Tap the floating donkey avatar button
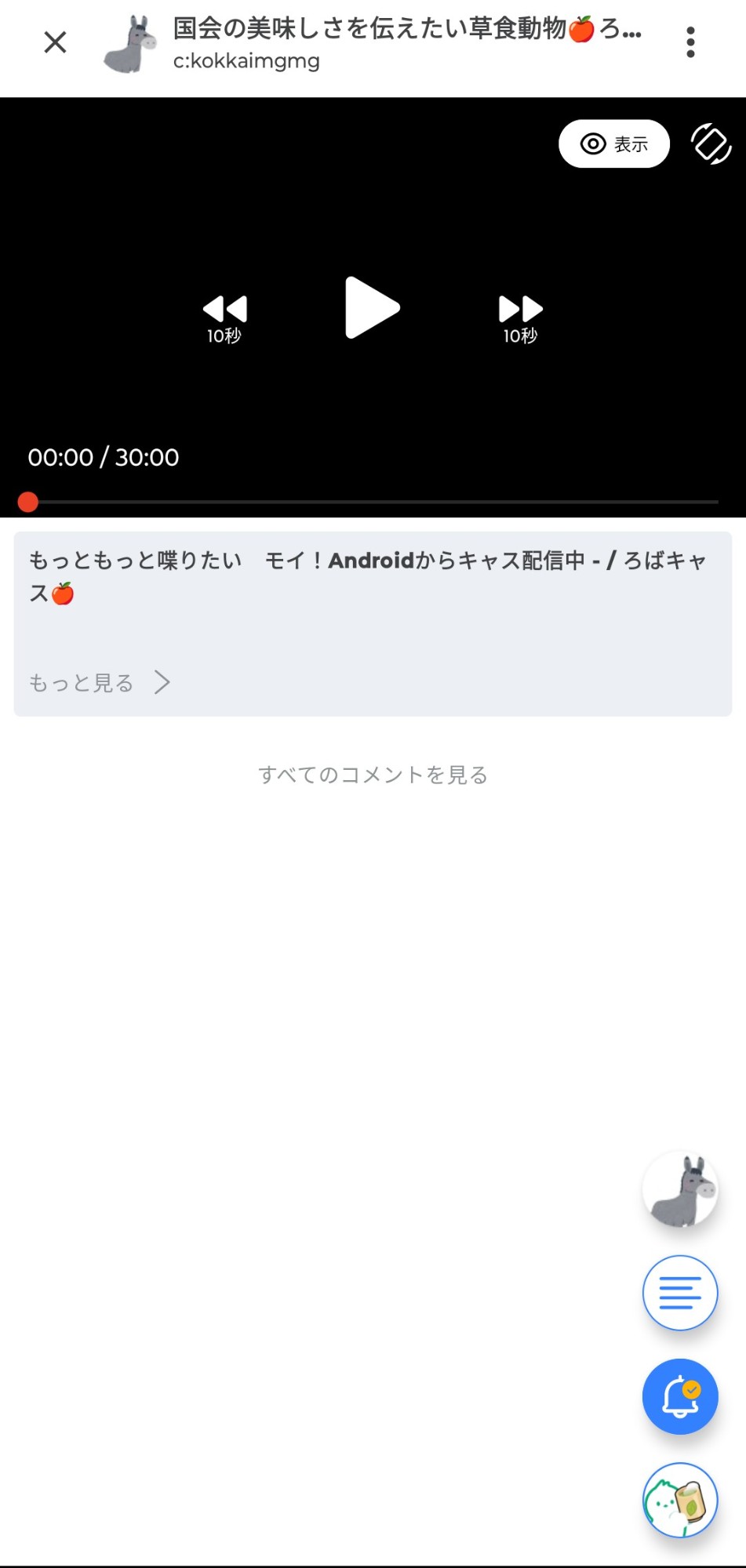The width and height of the screenshot is (746, 1568). pyautogui.click(x=679, y=1189)
